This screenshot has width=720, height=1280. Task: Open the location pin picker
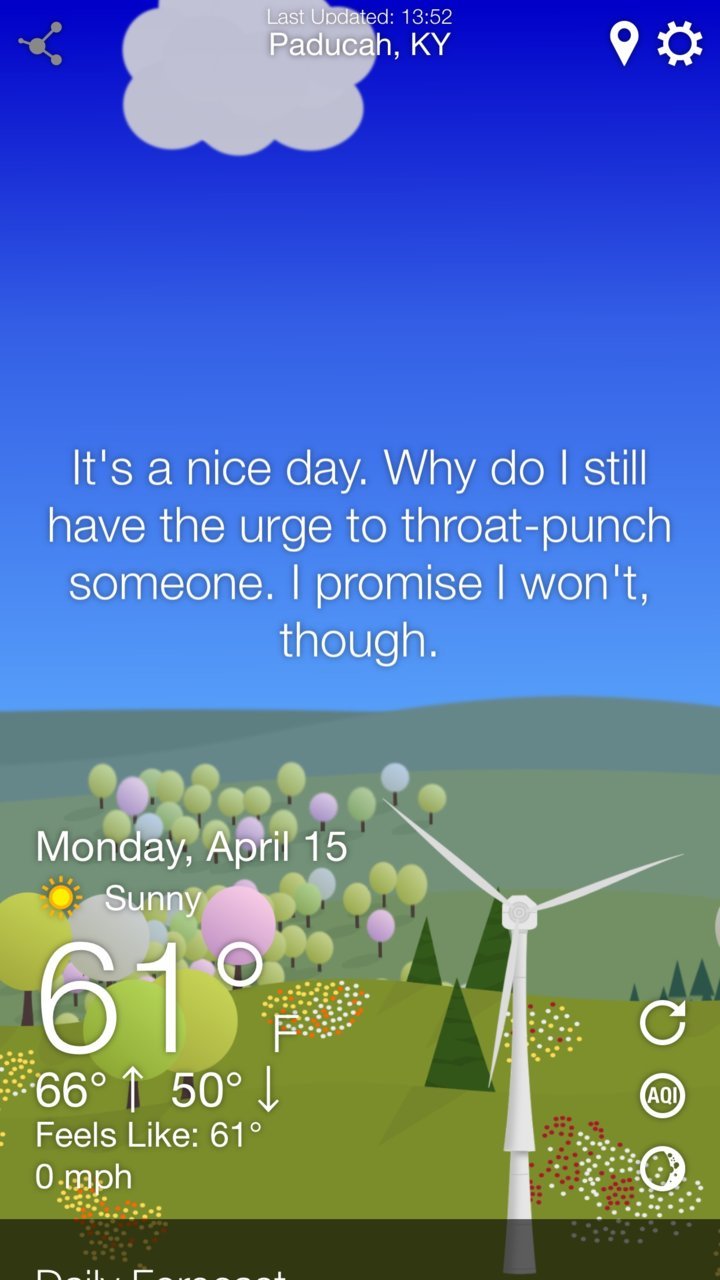tap(624, 45)
